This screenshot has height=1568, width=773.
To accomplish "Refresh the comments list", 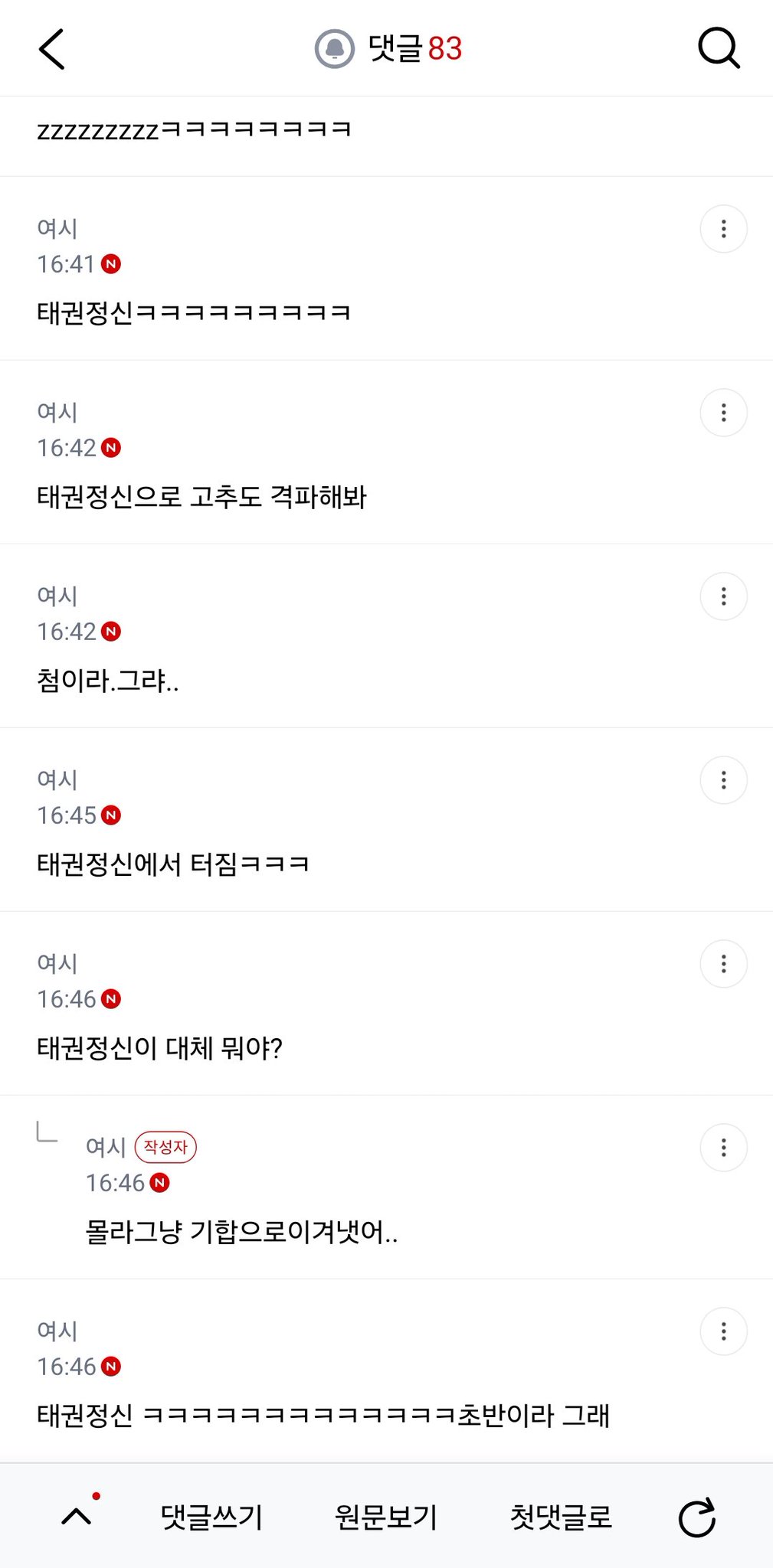I will pyautogui.click(x=697, y=1517).
